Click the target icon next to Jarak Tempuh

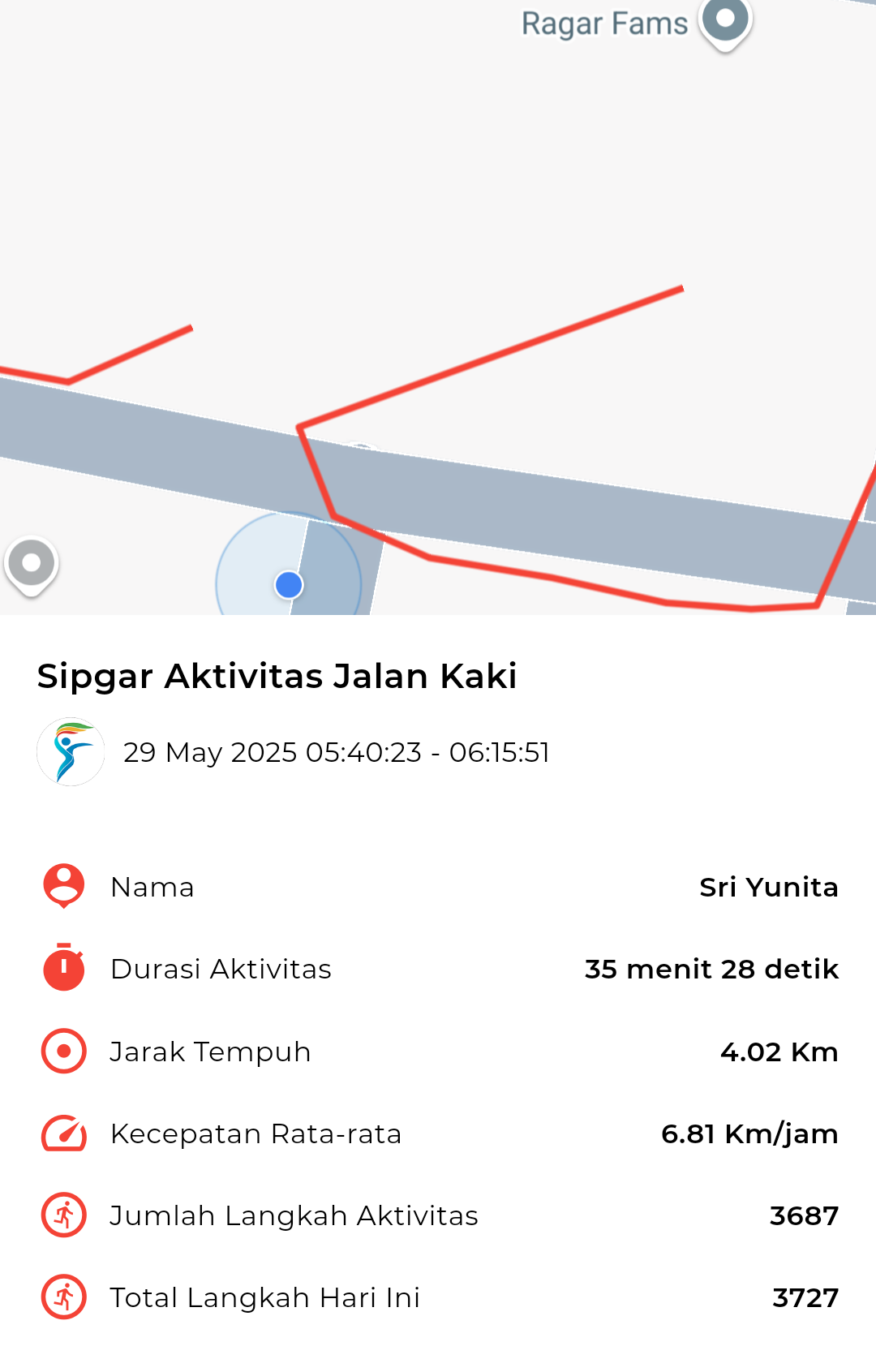(62, 1051)
